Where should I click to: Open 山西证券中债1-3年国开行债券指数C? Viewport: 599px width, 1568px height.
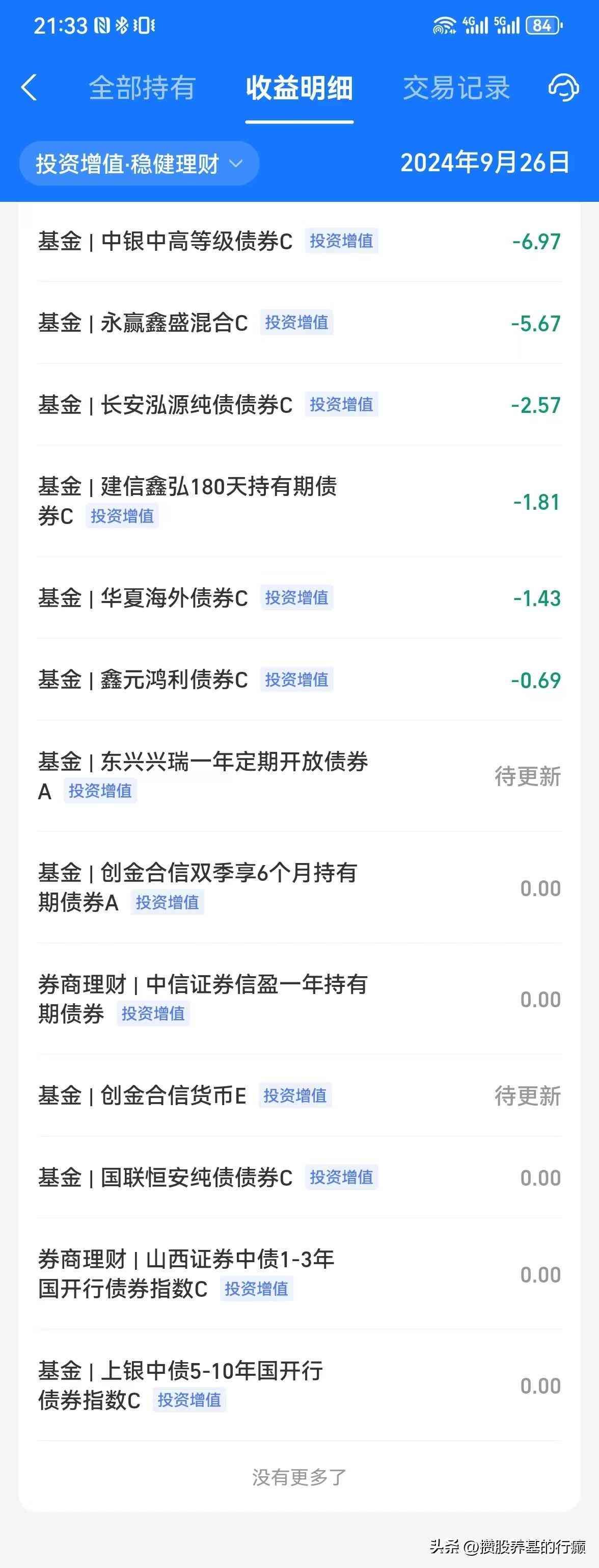coord(186,1273)
